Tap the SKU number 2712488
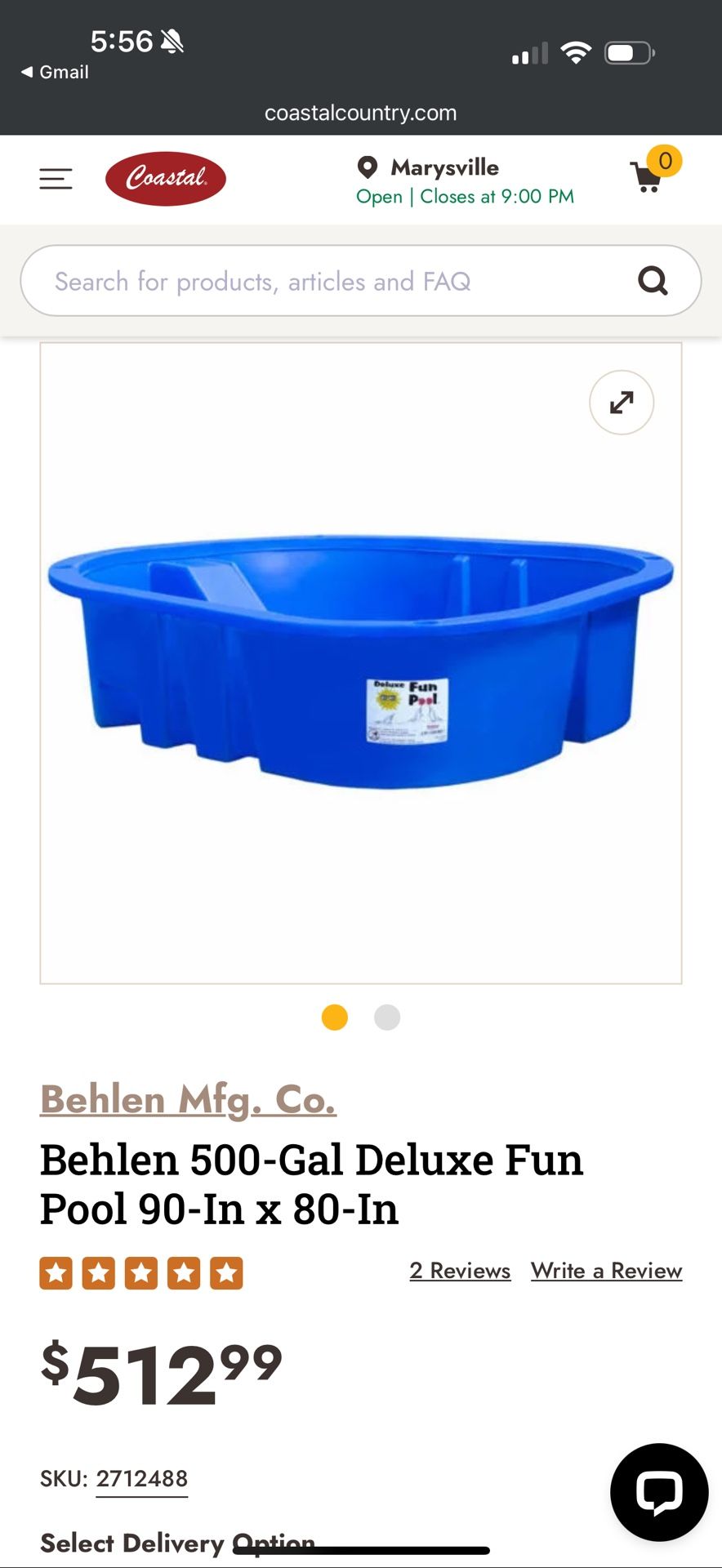Image resolution: width=722 pixels, height=1568 pixels. click(x=142, y=1479)
